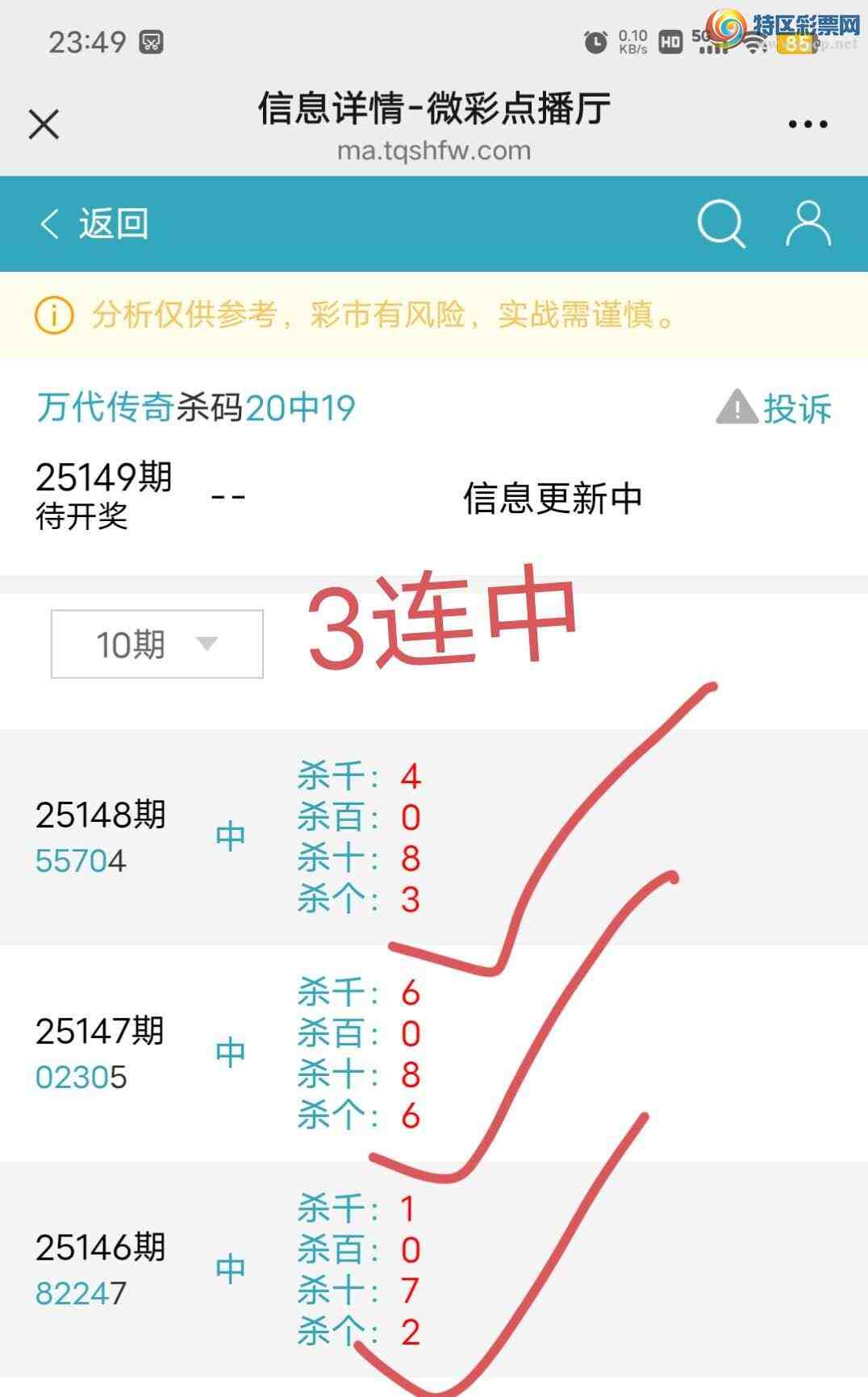Open the user profile icon

809,223
